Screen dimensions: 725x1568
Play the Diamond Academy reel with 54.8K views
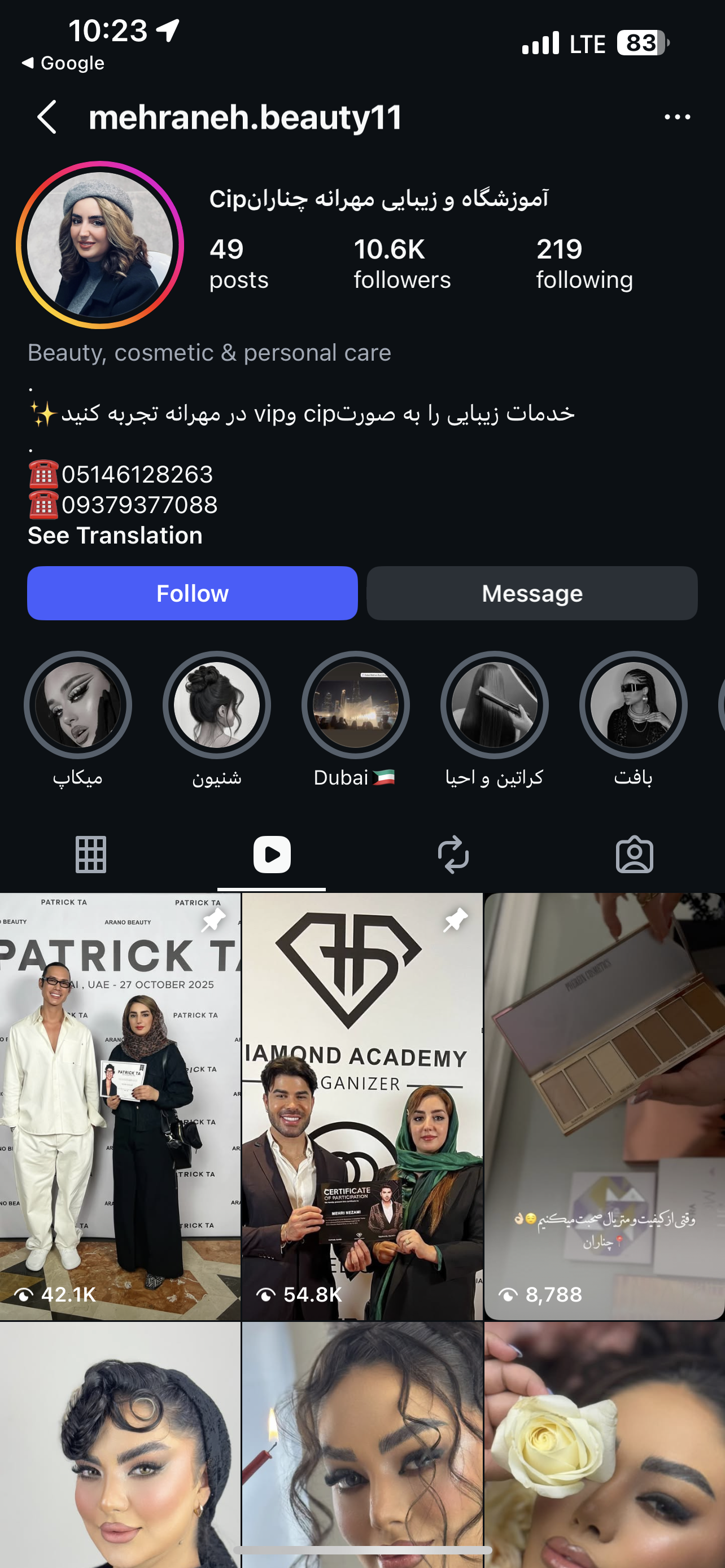pos(362,1106)
